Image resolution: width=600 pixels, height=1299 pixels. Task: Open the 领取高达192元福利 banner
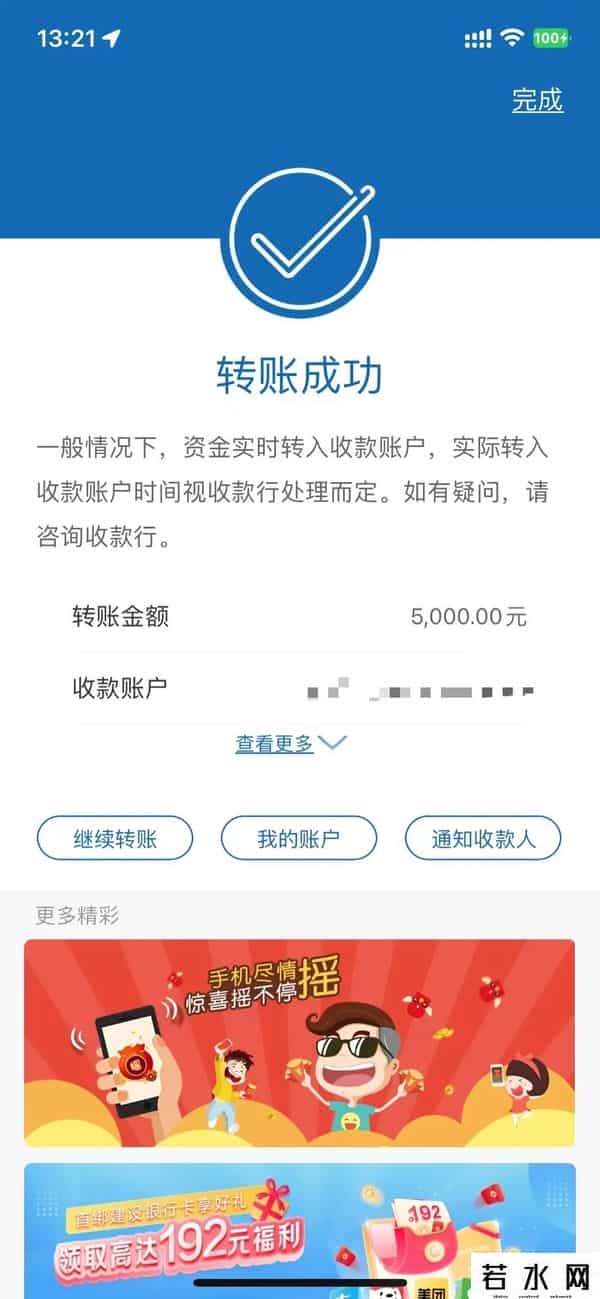pos(299,1228)
